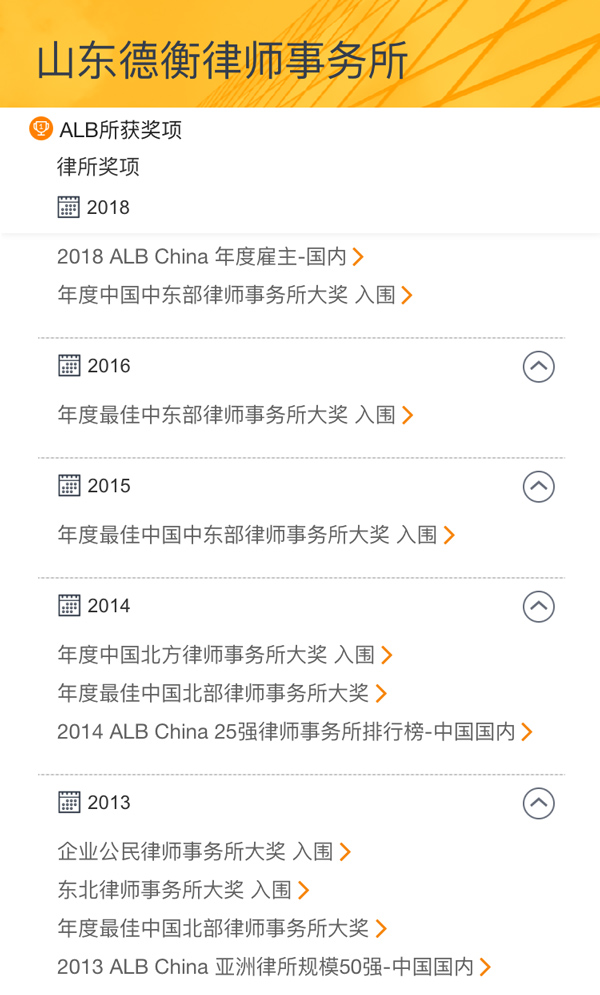Screen dimensions: 600x995
Task: Open 年度最佳中东部律师事务所大奖 入围 link
Action: pyautogui.click(x=235, y=415)
